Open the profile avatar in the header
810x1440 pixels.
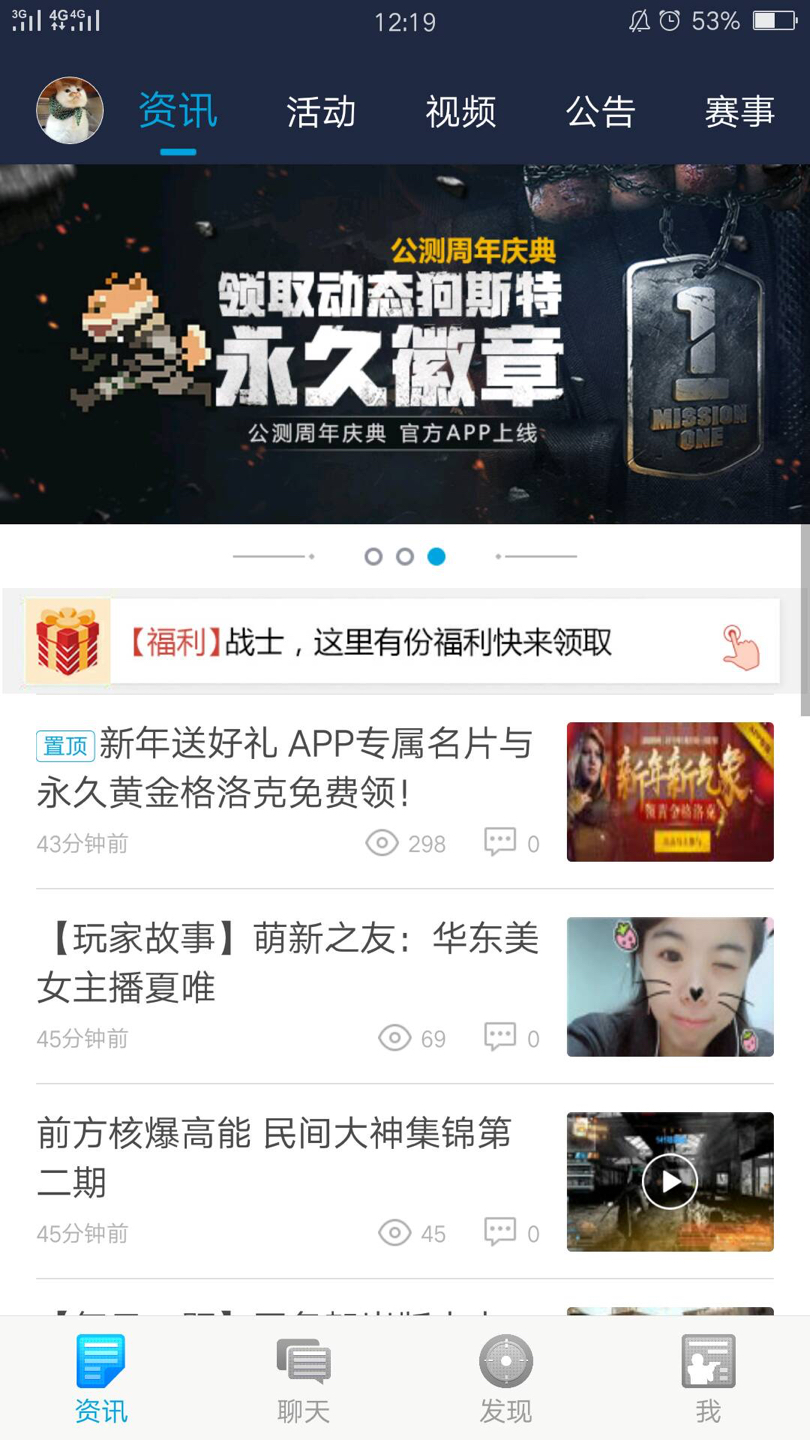click(x=70, y=111)
